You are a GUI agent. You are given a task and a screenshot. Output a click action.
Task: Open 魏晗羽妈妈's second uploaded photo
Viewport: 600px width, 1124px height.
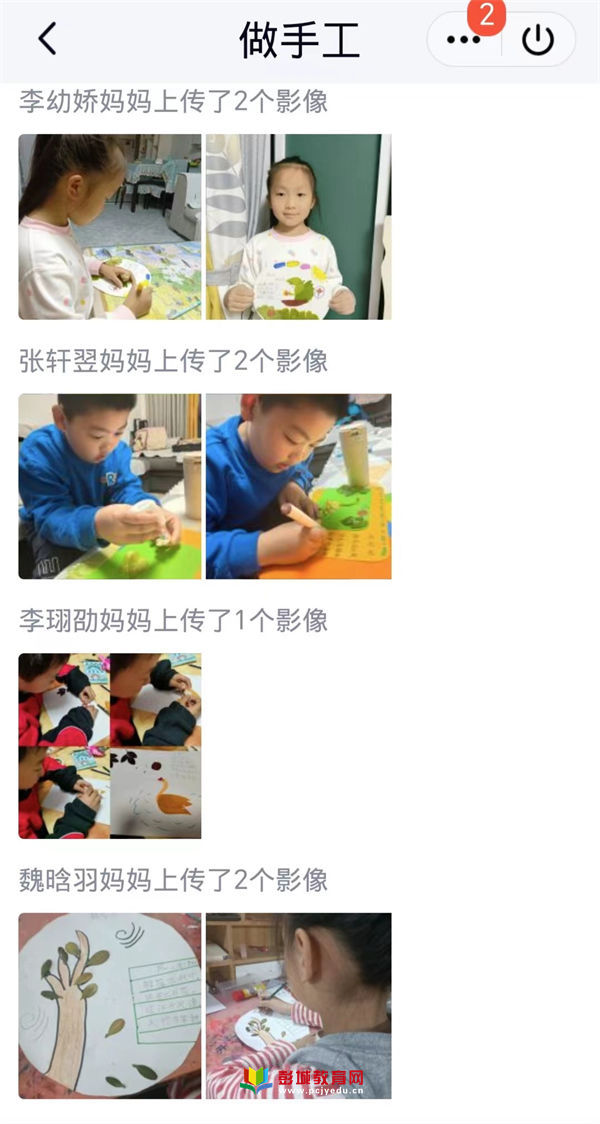pyautogui.click(x=298, y=1005)
